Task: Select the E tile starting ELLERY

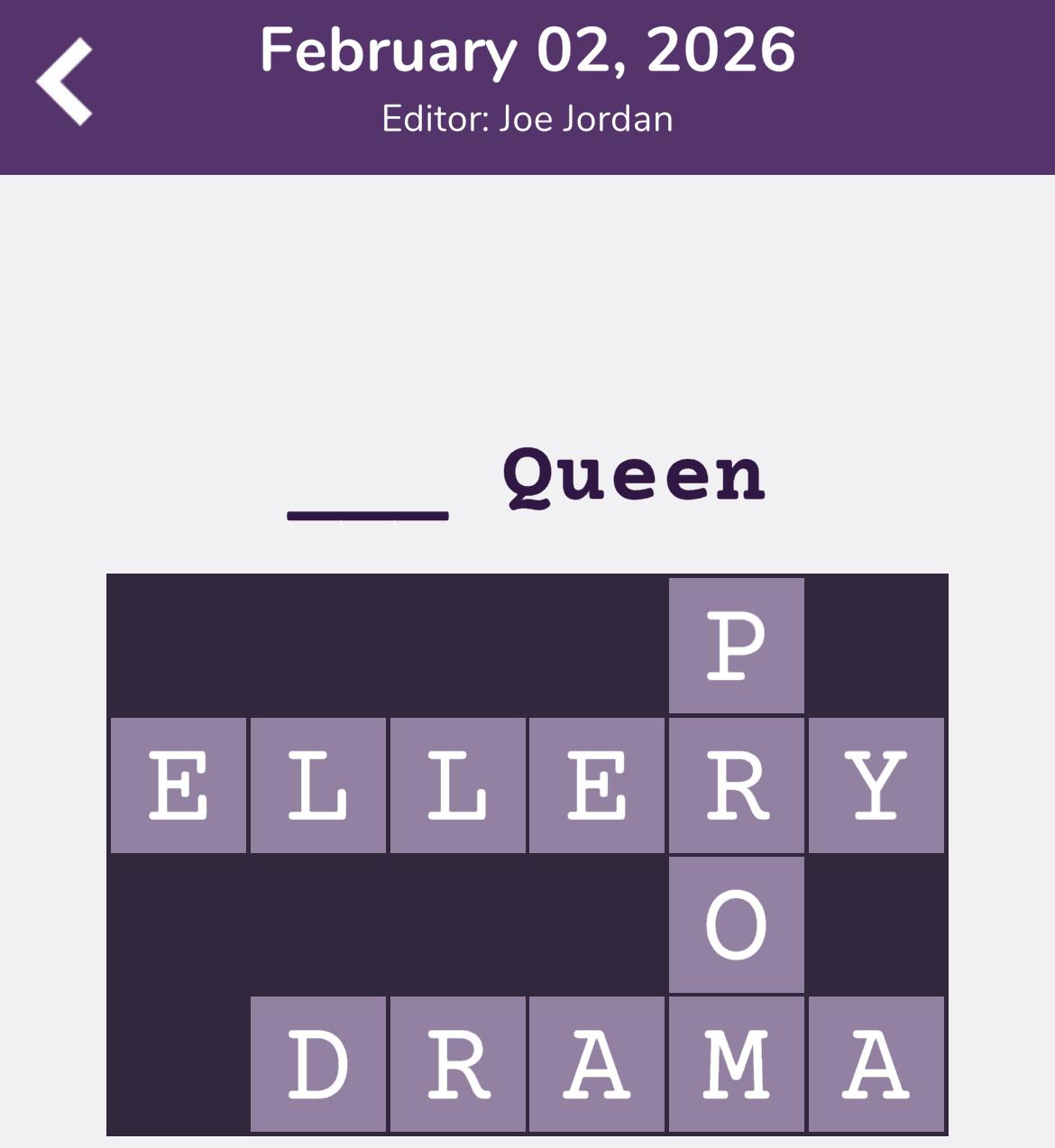Action: click(178, 784)
